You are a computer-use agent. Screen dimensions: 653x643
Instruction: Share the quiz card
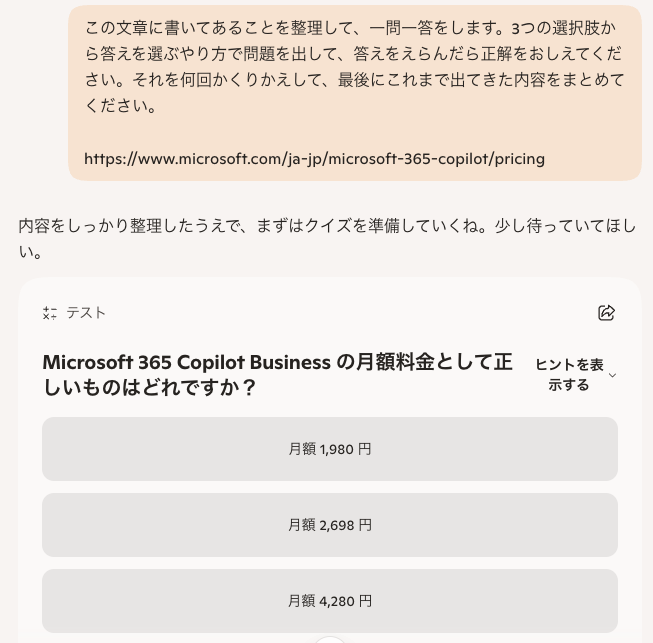pos(606,313)
